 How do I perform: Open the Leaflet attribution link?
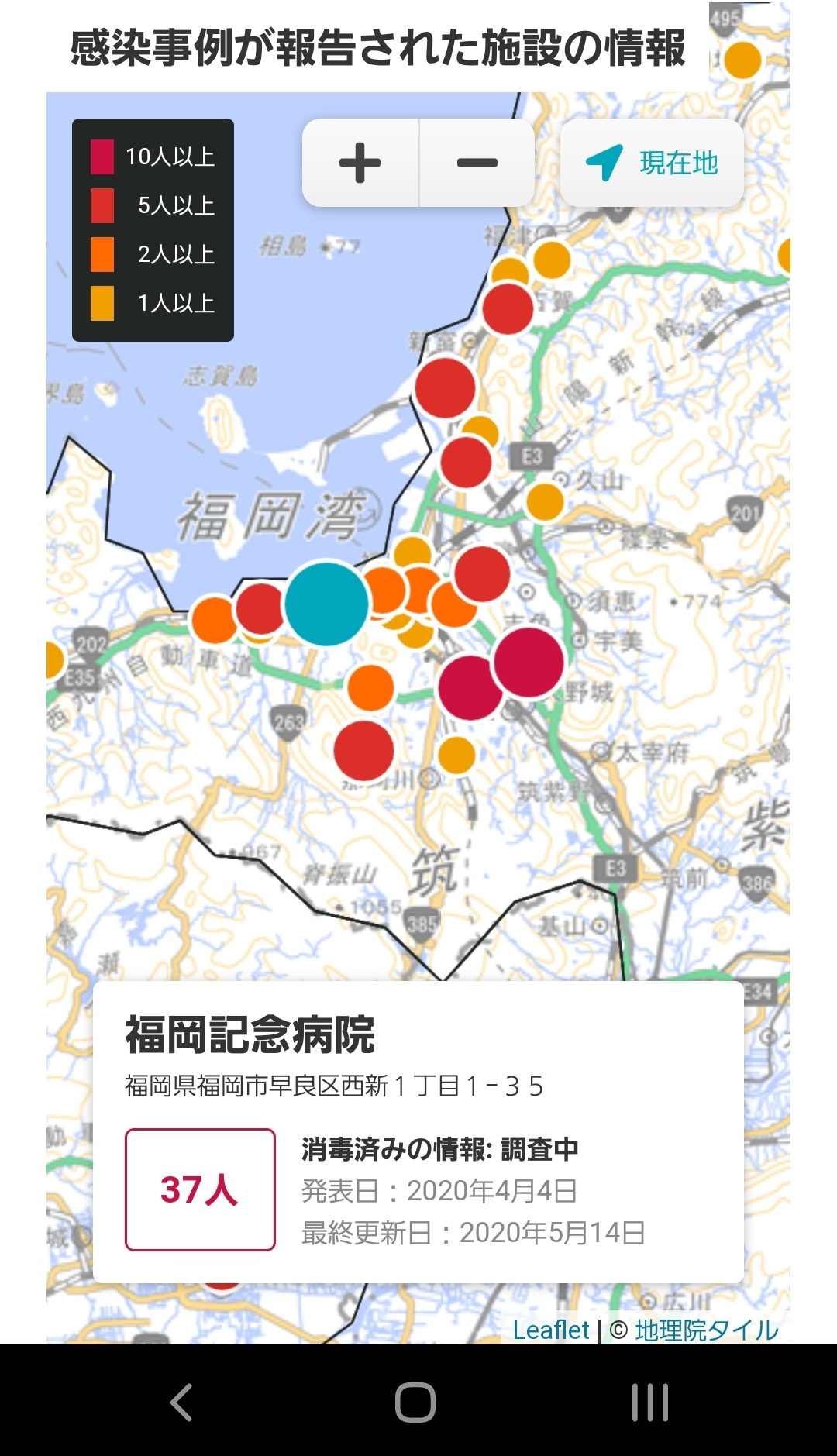click(x=551, y=1330)
